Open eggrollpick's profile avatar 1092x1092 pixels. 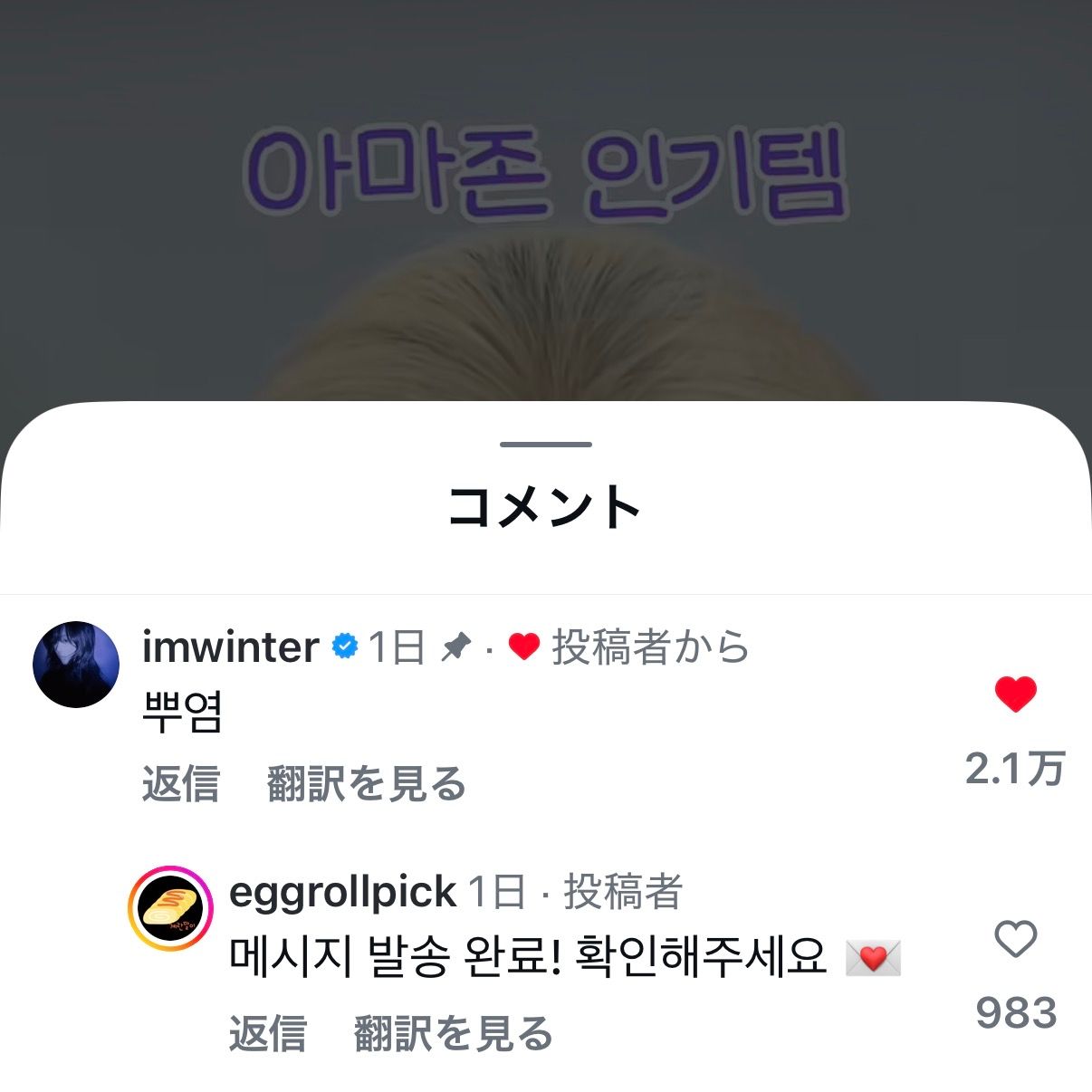170,908
